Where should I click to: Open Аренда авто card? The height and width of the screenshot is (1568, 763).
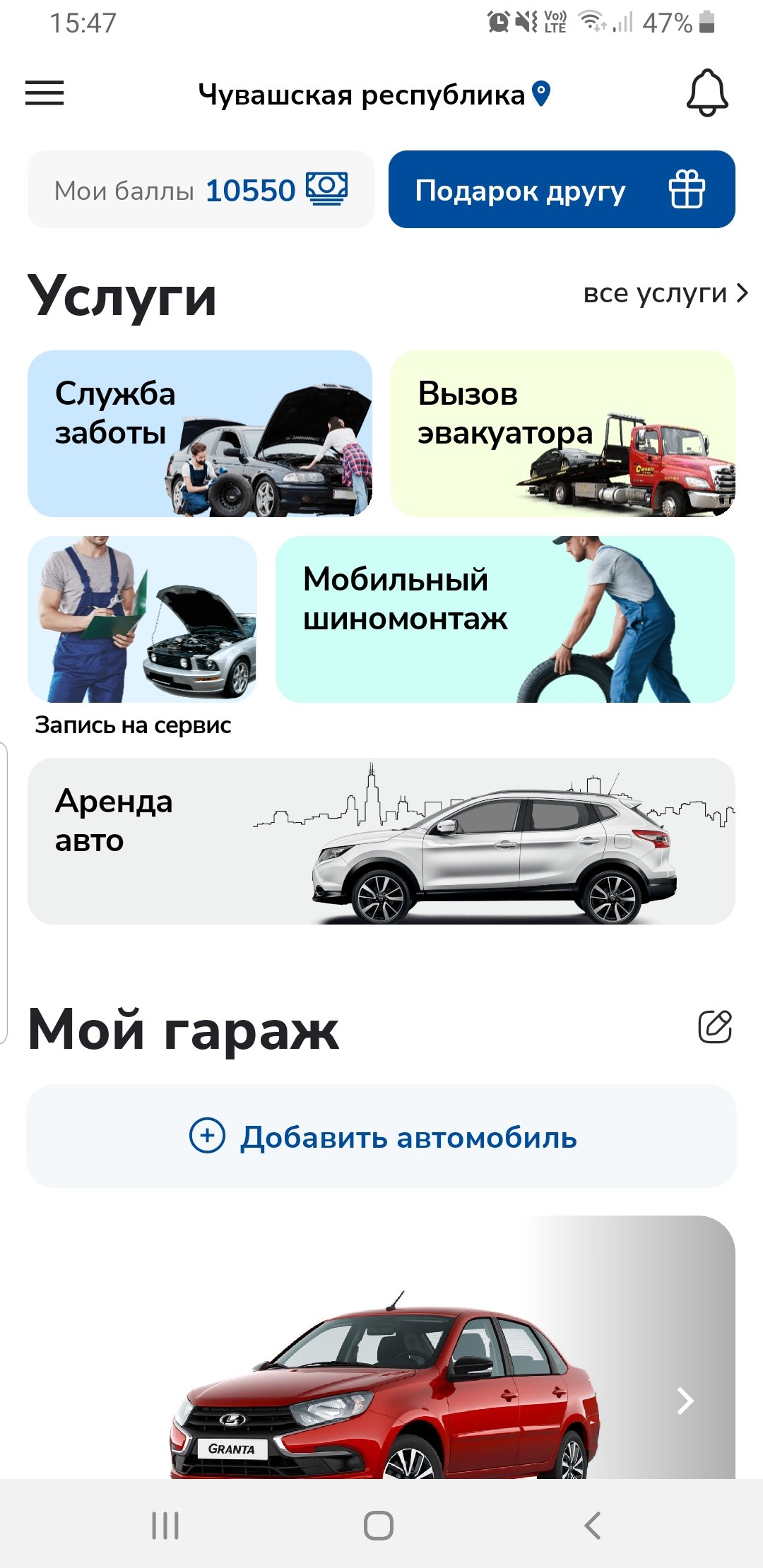(x=381, y=841)
